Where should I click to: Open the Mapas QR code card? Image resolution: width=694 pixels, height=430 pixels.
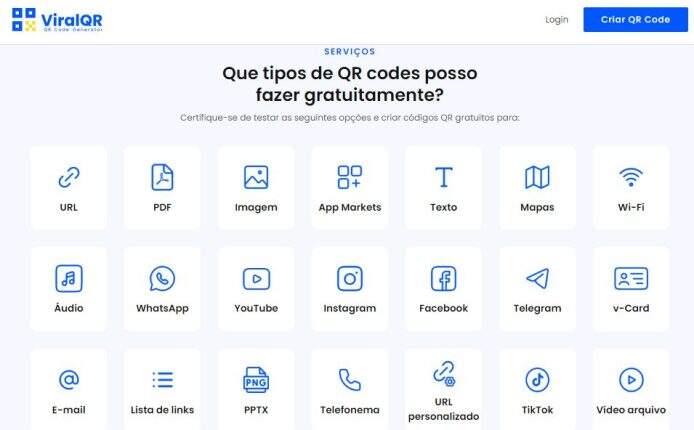[x=537, y=188]
